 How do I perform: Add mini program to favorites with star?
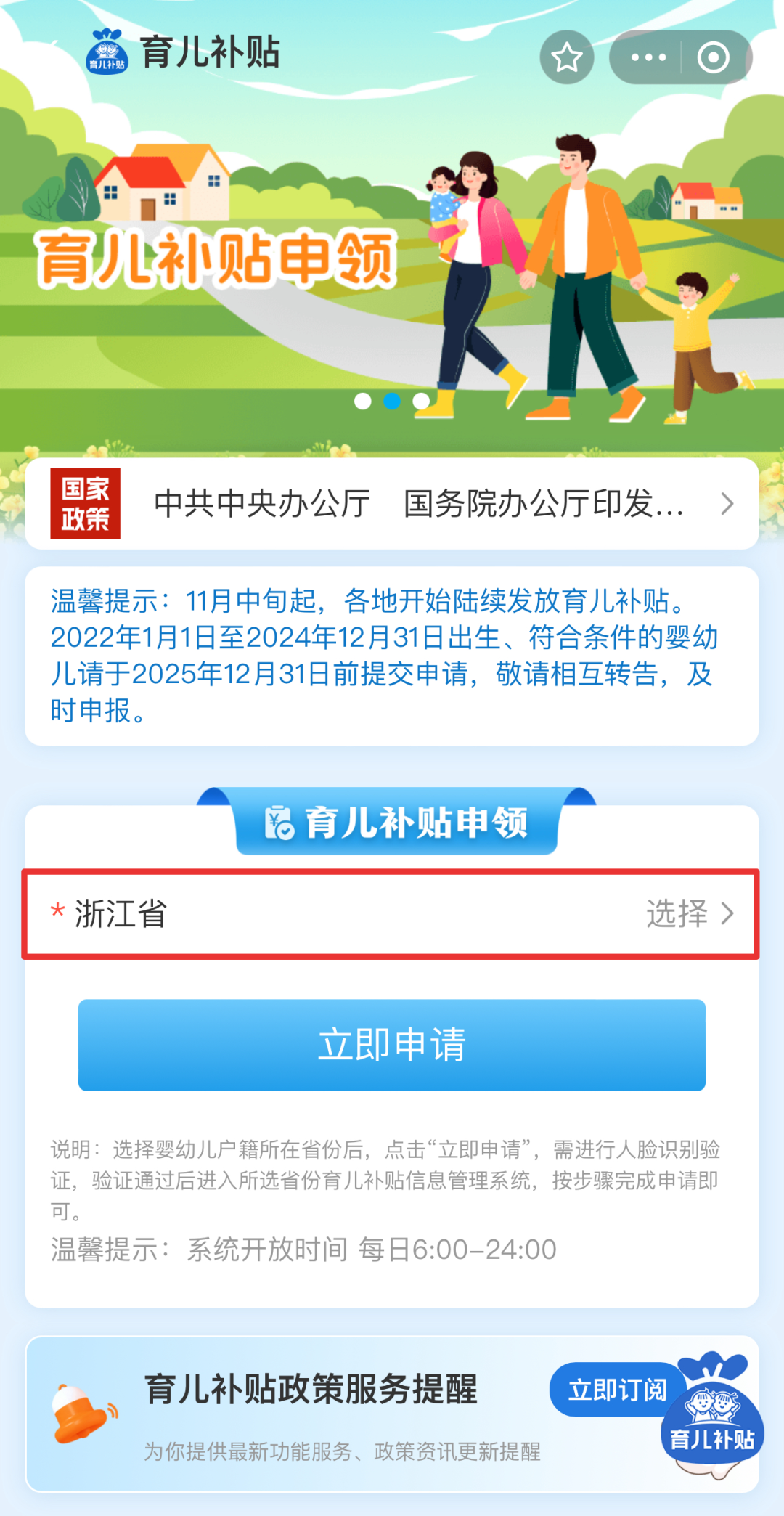click(566, 57)
